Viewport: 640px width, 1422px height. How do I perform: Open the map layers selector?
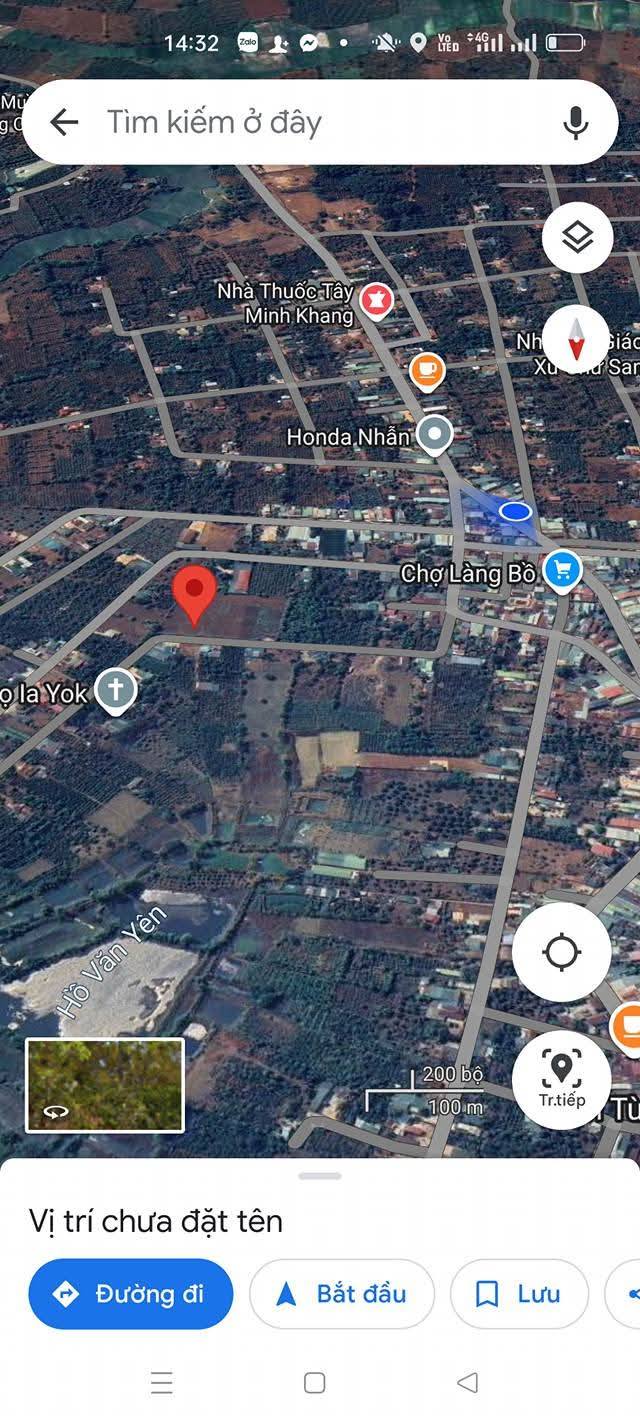tap(577, 238)
